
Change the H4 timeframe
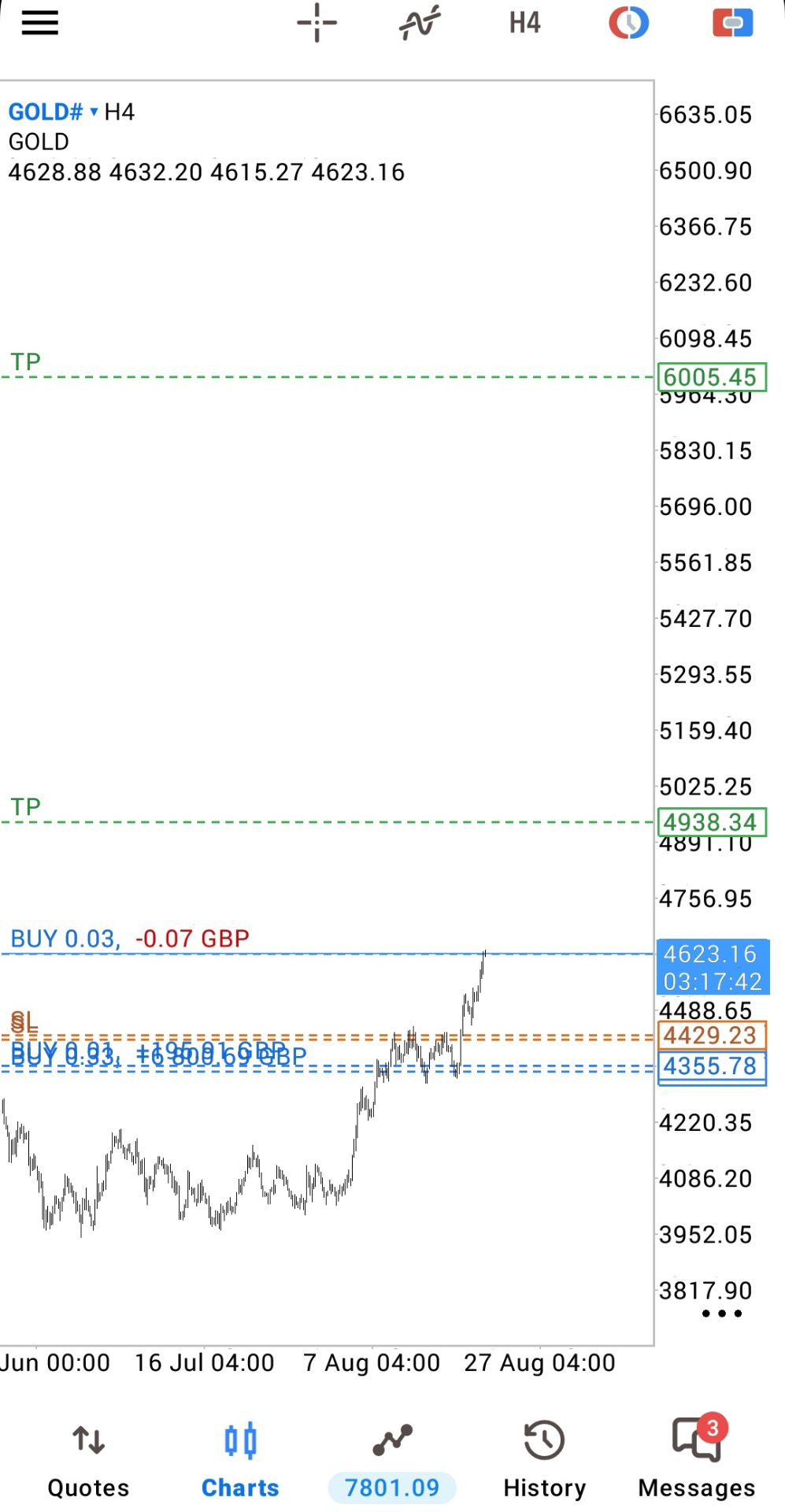[524, 24]
